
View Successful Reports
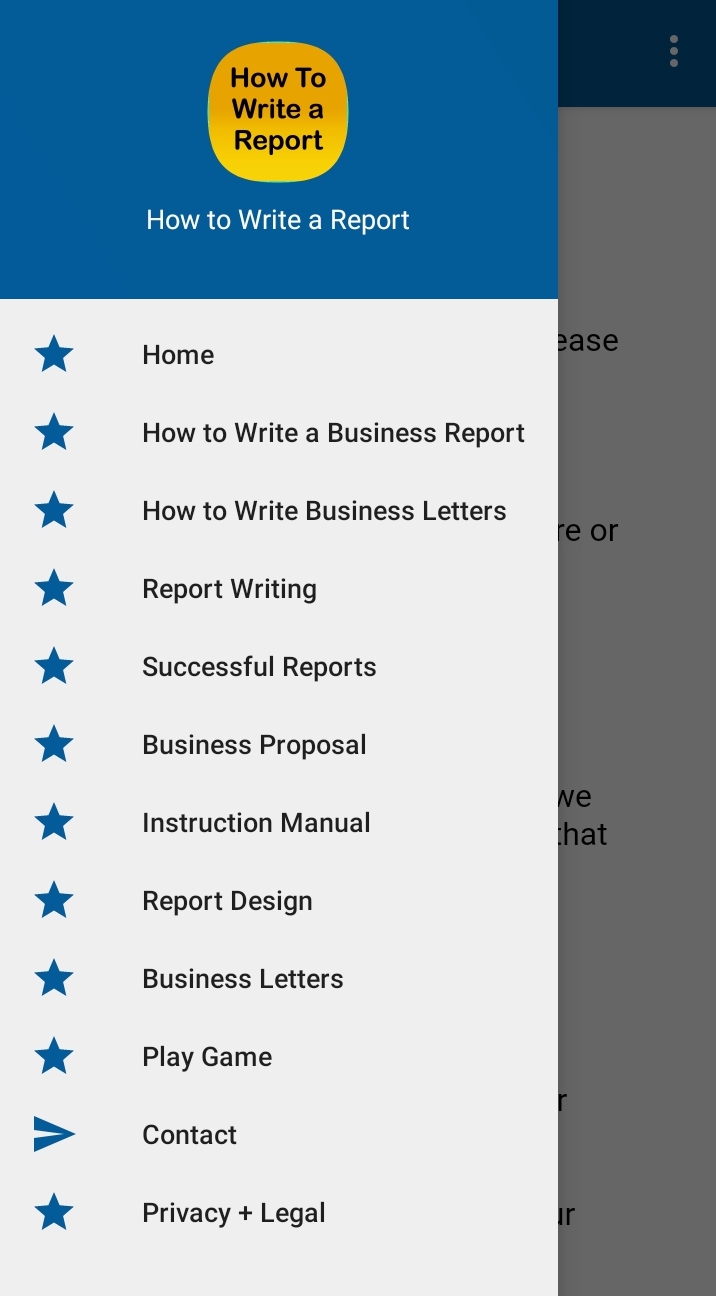259,667
